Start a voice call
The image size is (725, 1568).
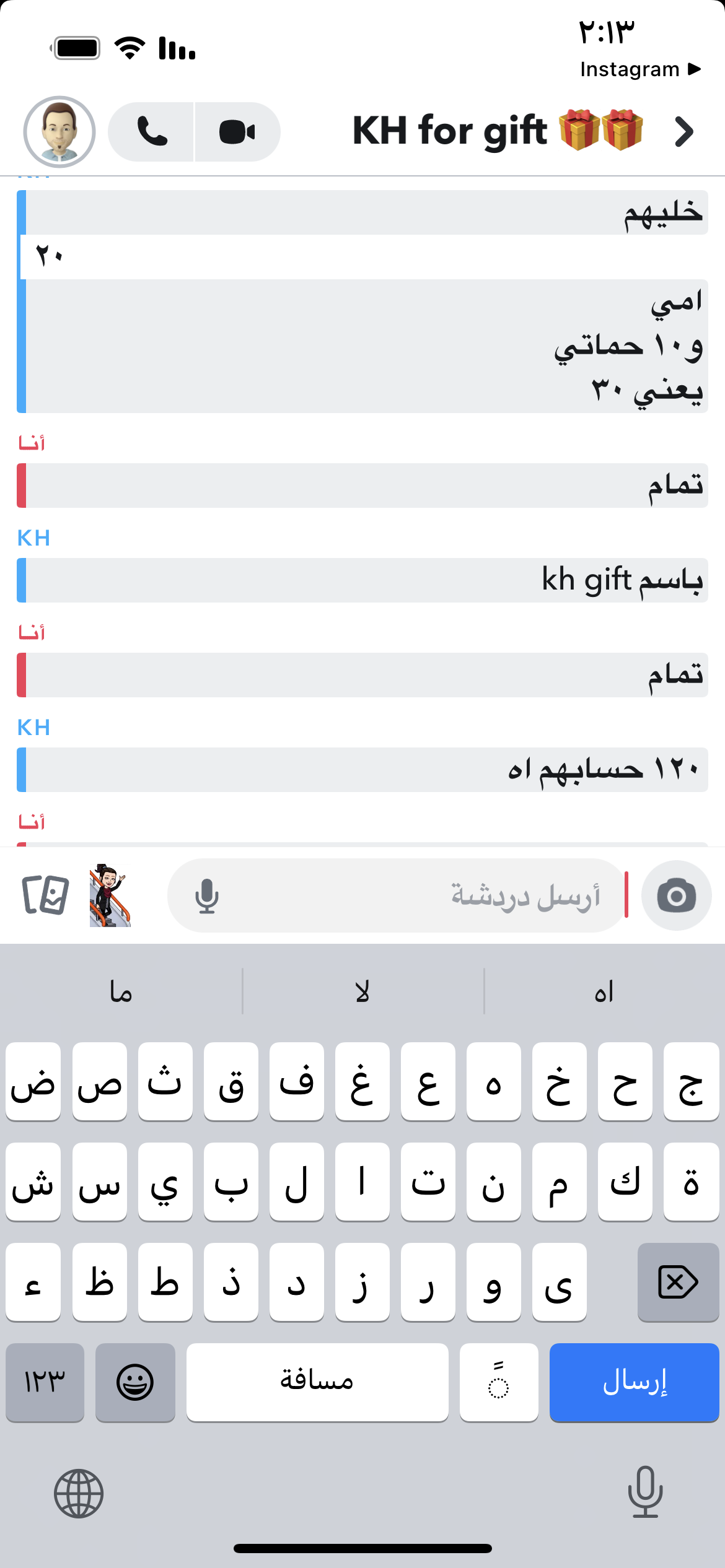[x=152, y=132]
